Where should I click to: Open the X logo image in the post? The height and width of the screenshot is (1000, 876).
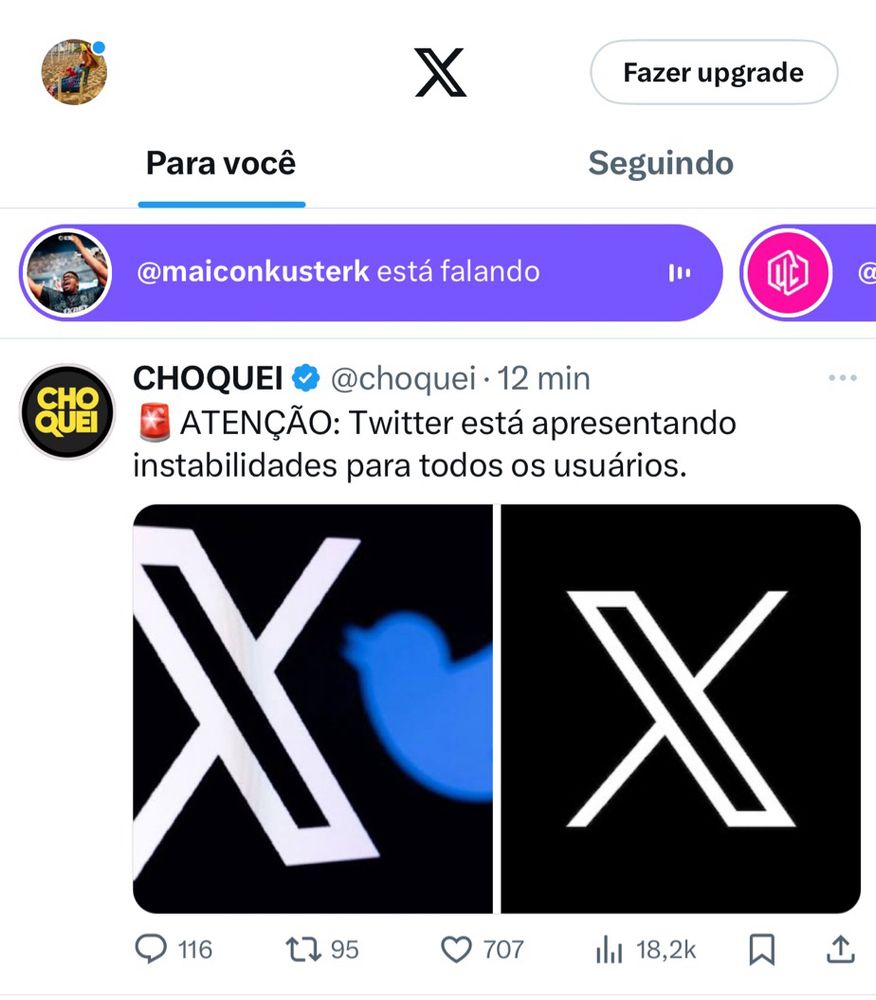[x=680, y=708]
